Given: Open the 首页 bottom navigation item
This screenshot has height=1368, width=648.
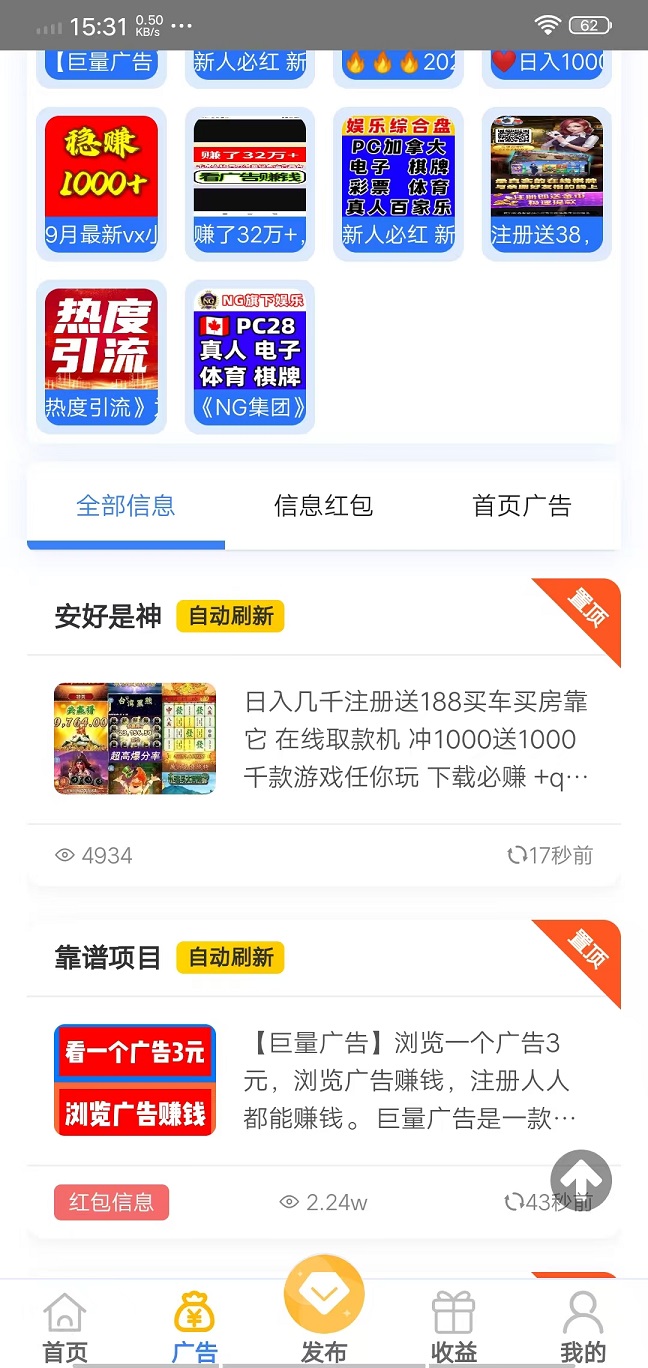Looking at the screenshot, I should (65, 1327).
